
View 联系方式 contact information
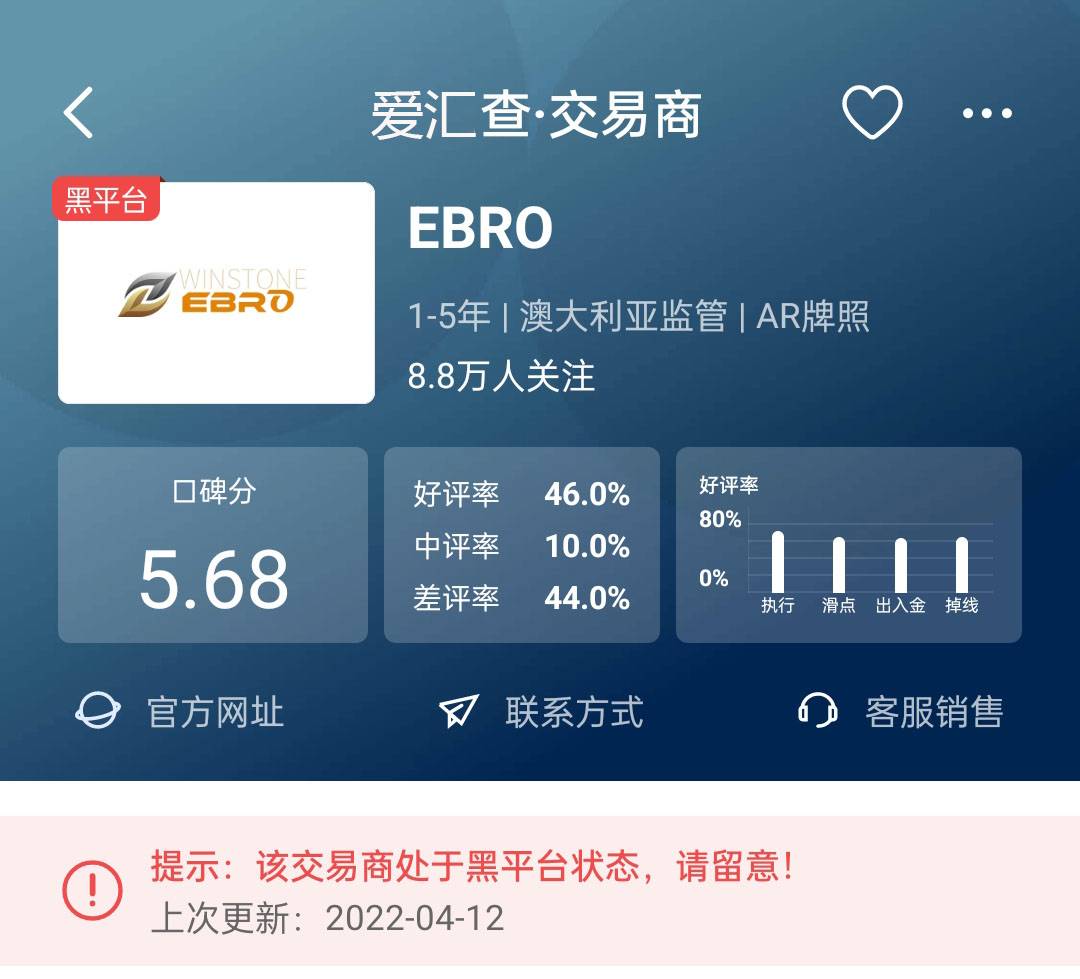pyautogui.click(x=541, y=712)
